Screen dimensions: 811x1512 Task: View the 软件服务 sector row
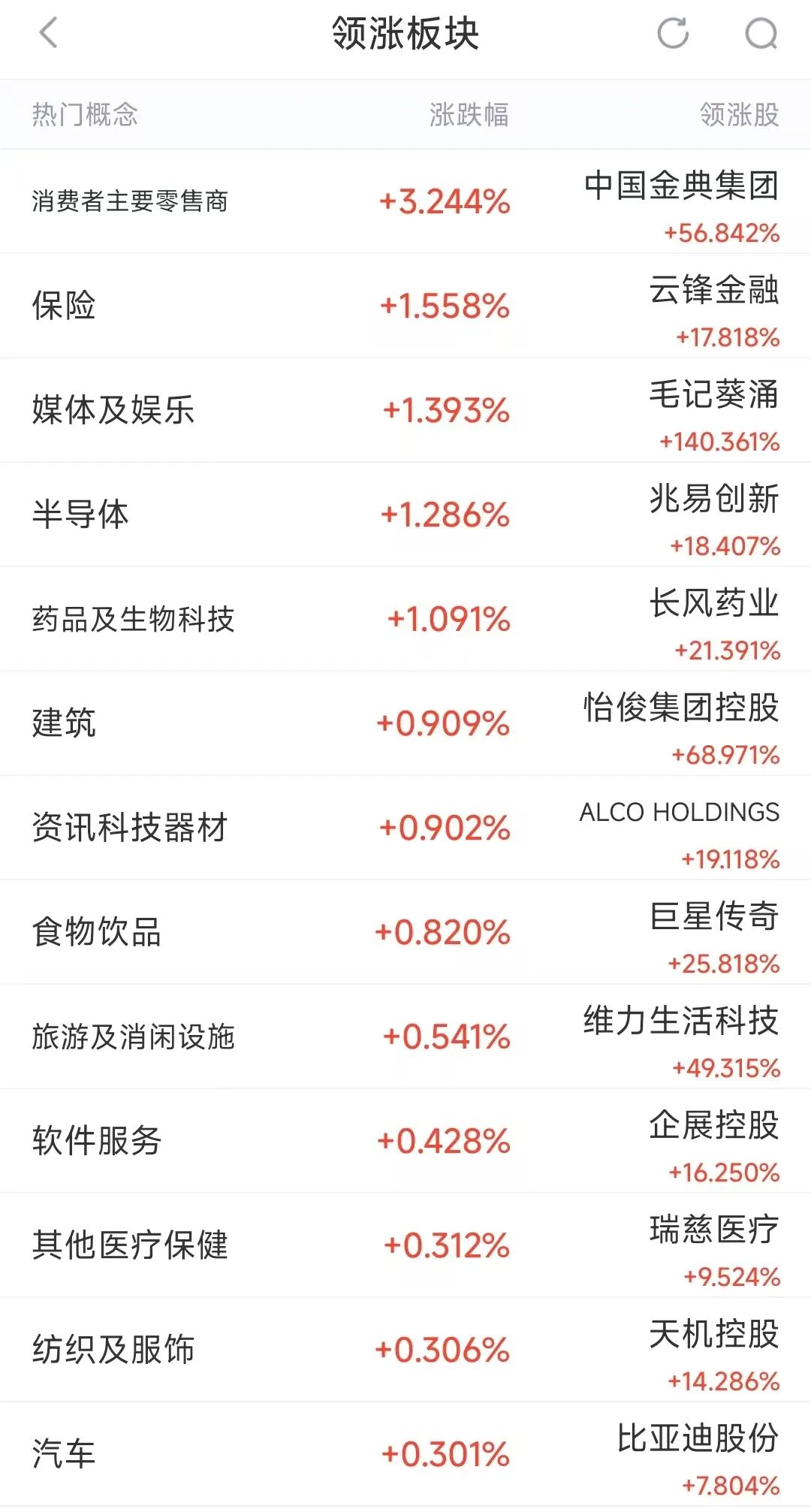pos(97,1141)
